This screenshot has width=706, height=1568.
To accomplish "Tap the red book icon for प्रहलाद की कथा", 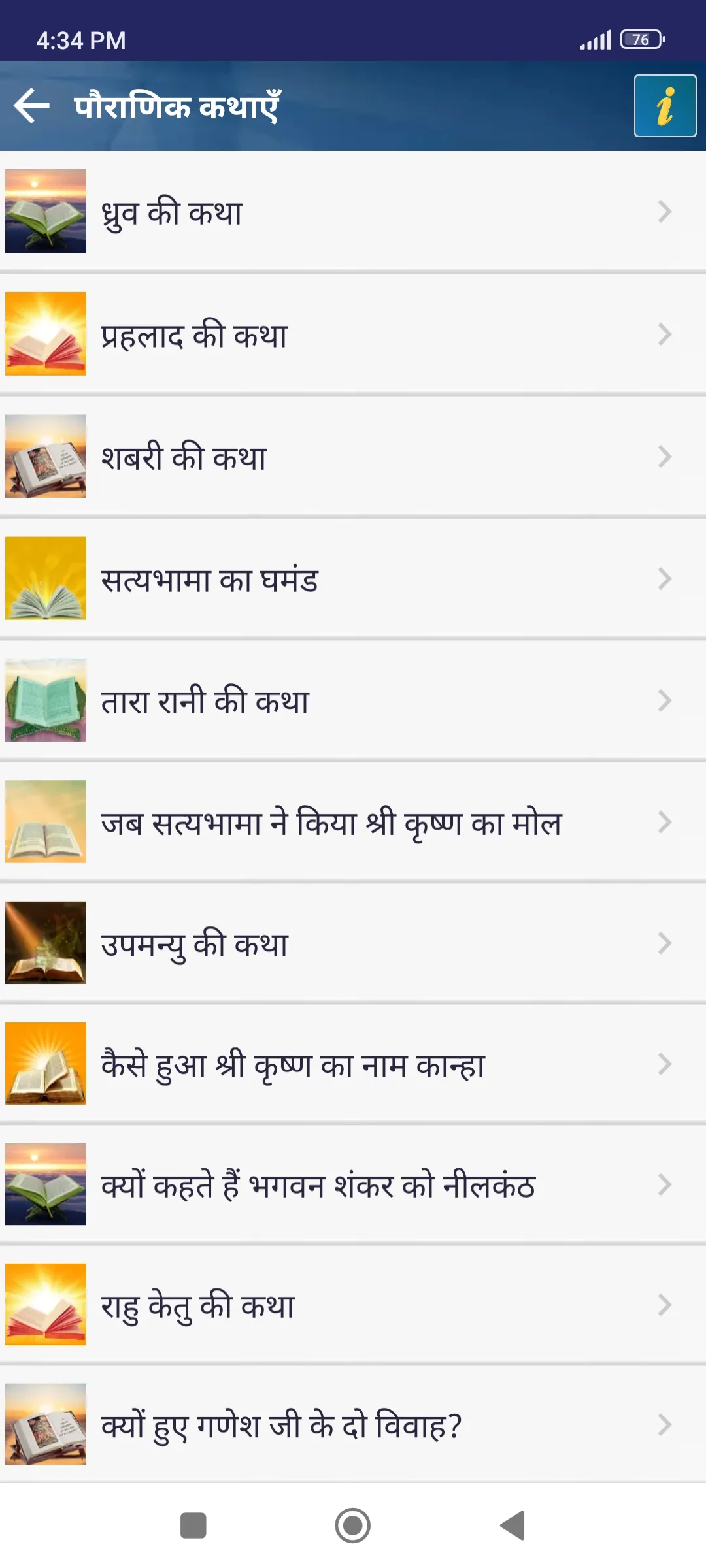I will pos(46,335).
